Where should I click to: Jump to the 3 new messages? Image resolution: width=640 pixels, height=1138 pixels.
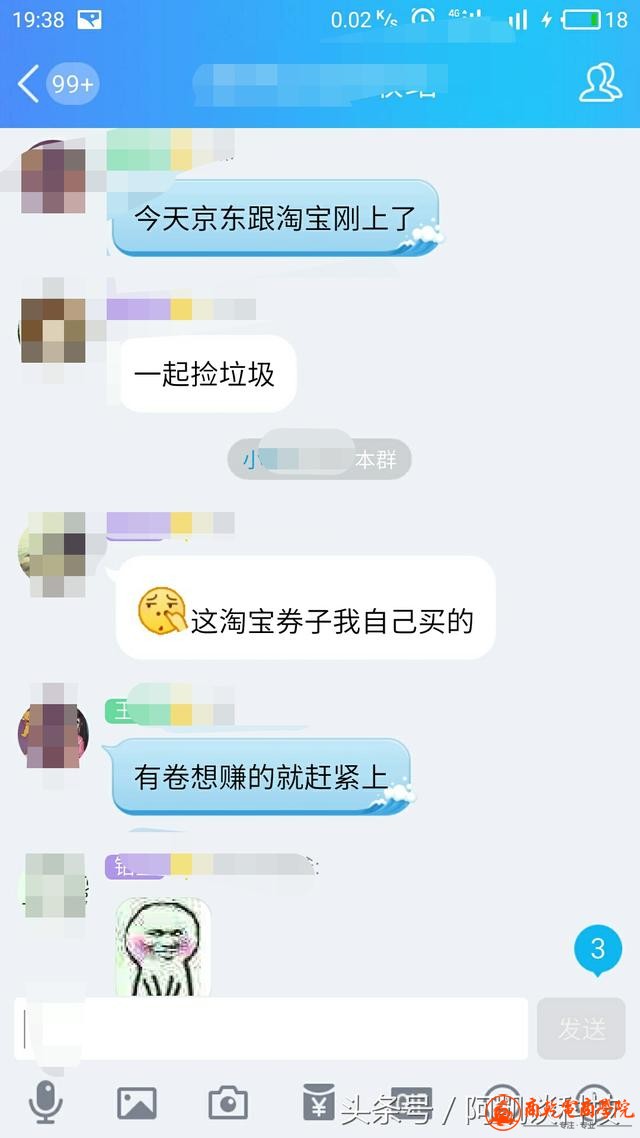pyautogui.click(x=598, y=948)
